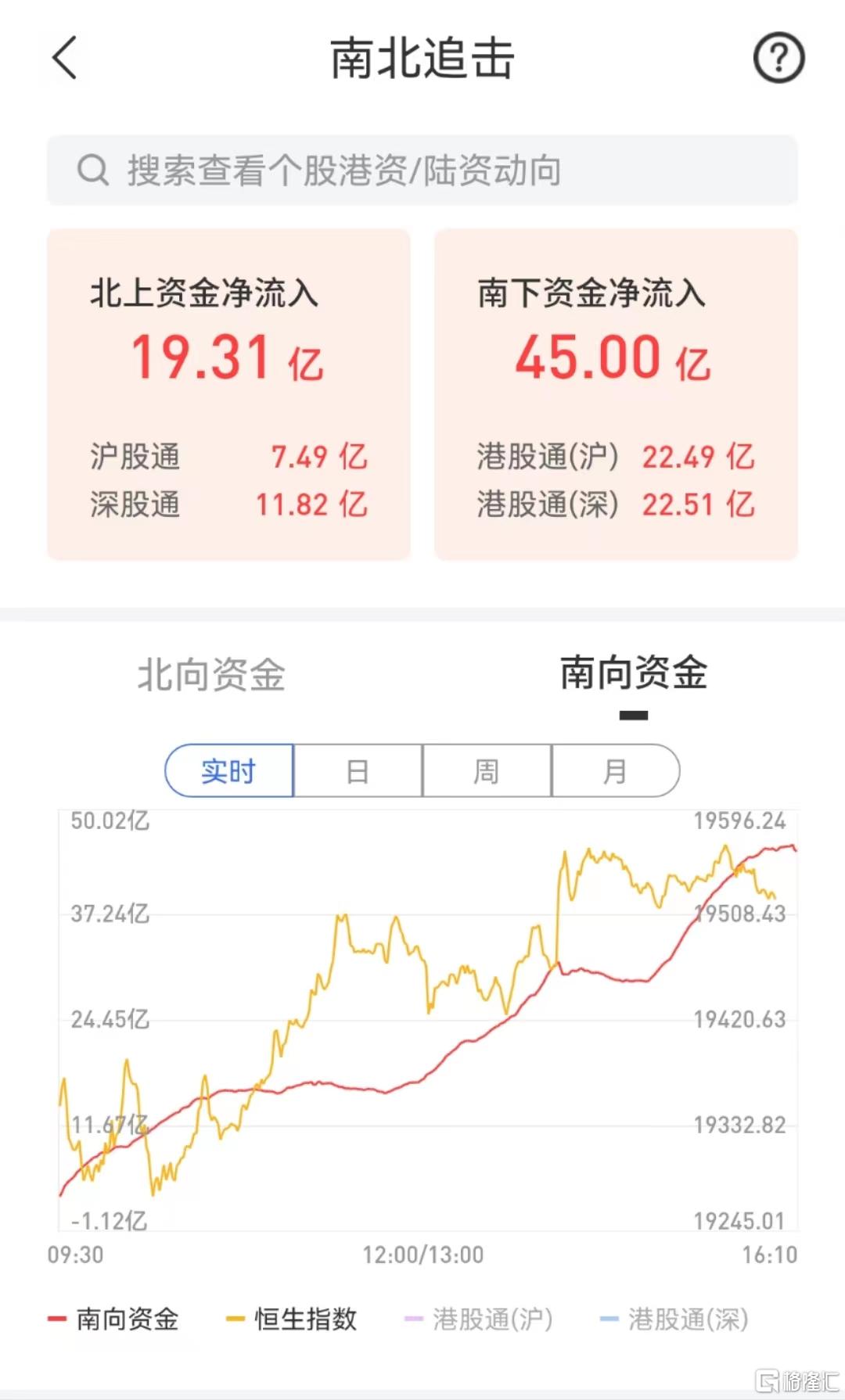Switch chart to 周 view
The image size is (845, 1400).
(487, 771)
